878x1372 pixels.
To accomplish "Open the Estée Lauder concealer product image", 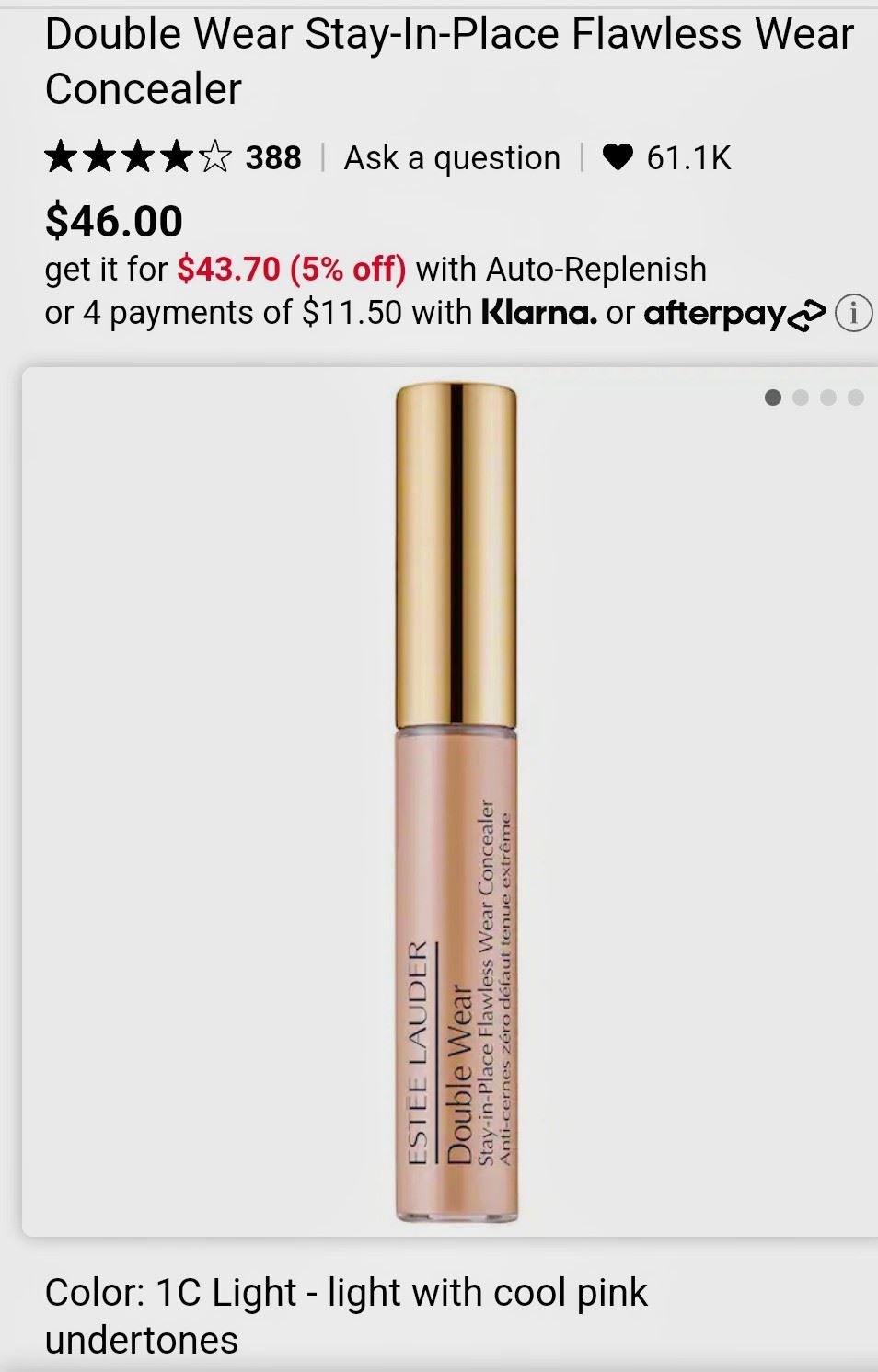I will pyautogui.click(x=456, y=802).
